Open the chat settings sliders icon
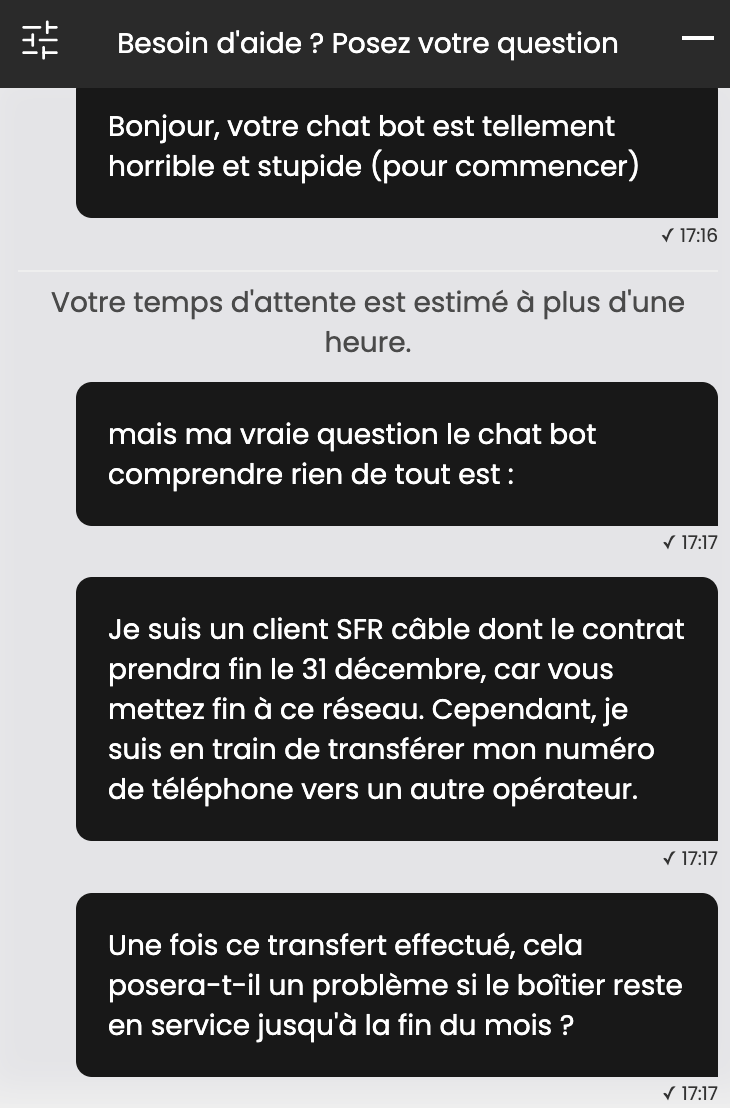This screenshot has height=1112, width=730. (x=40, y=41)
